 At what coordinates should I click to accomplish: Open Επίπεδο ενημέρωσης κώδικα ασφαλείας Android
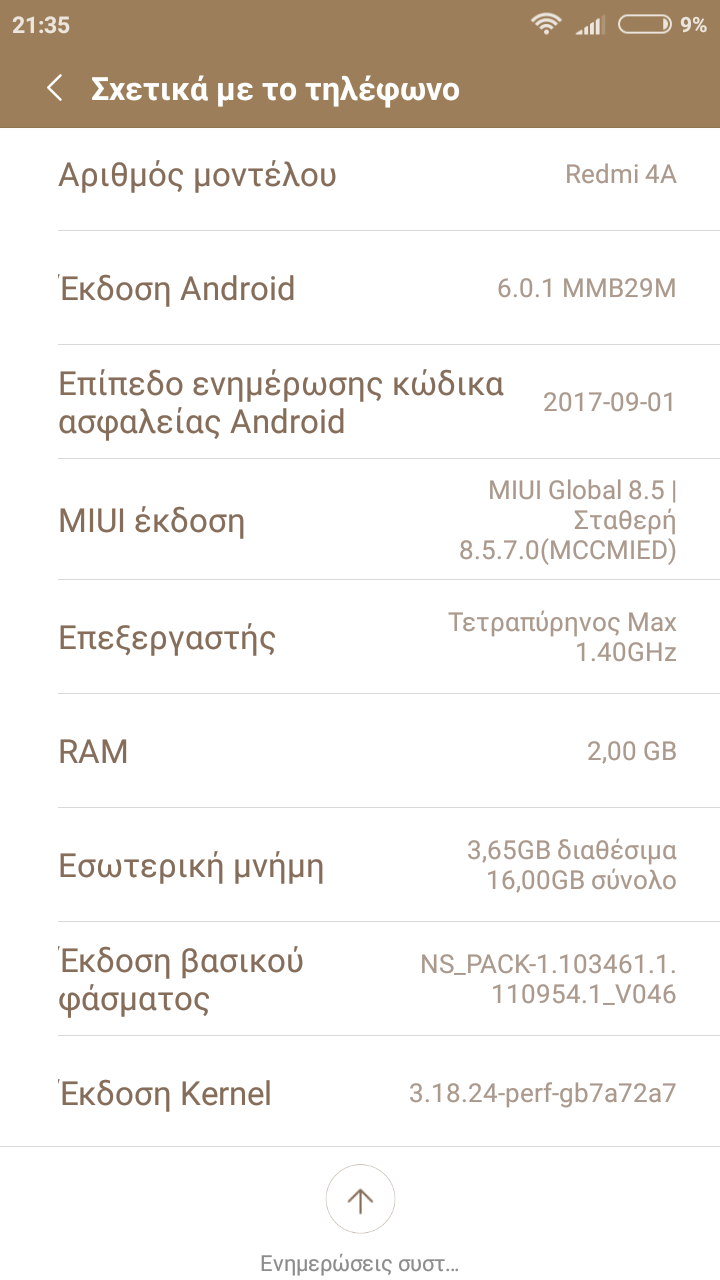[x=360, y=402]
